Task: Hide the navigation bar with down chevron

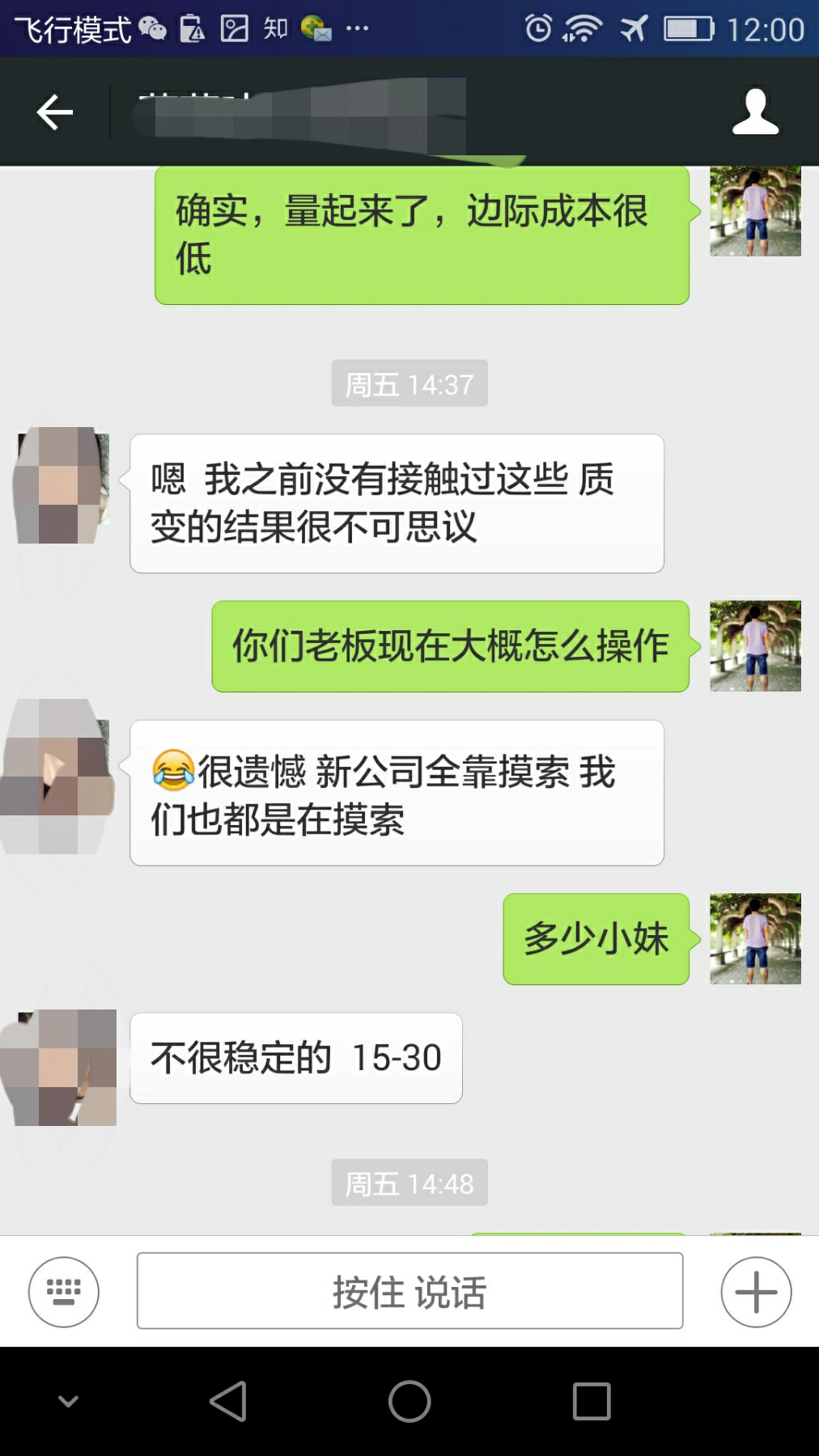Action: pyautogui.click(x=69, y=1401)
